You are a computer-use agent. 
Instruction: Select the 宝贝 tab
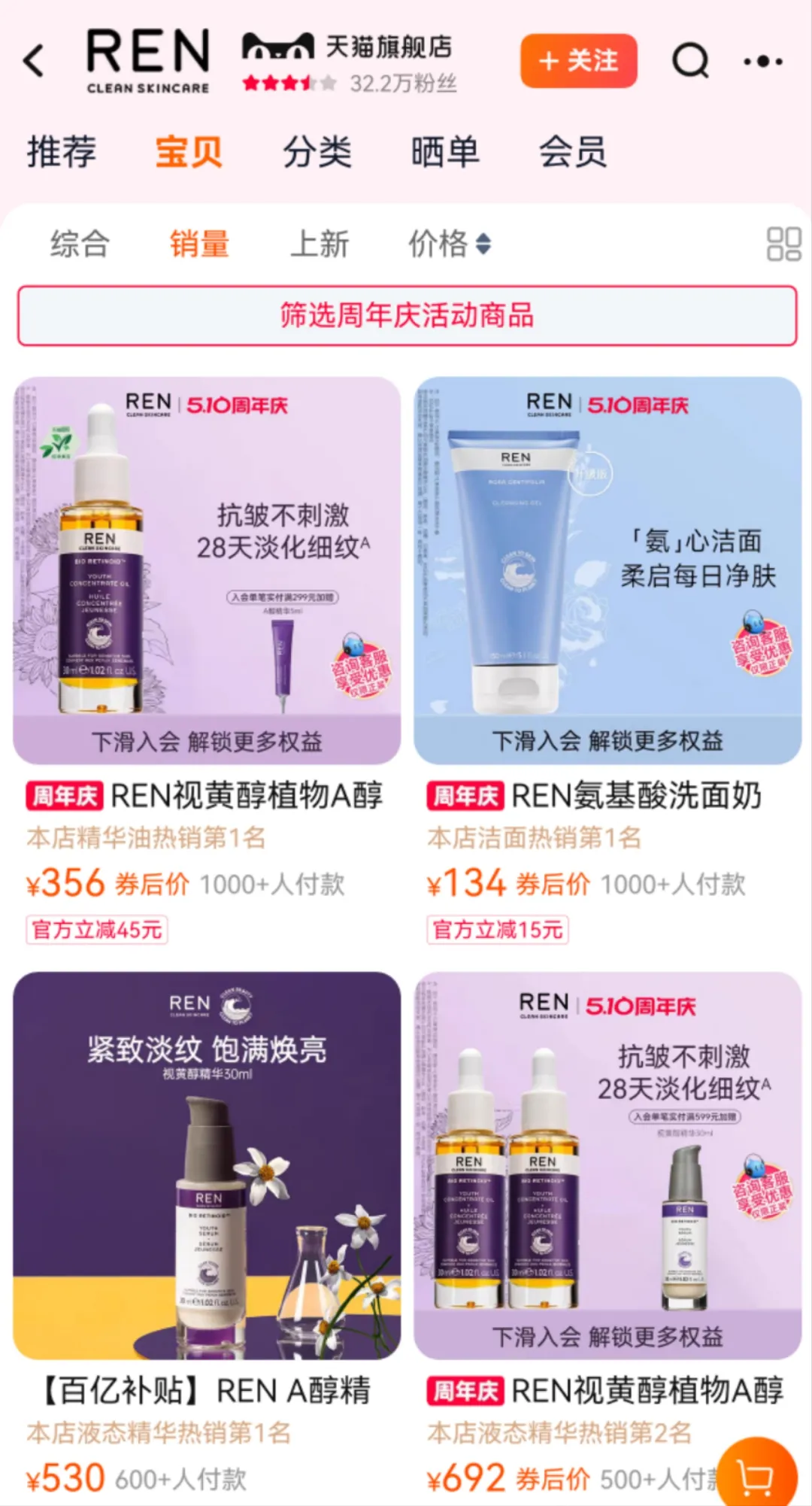pos(189,152)
